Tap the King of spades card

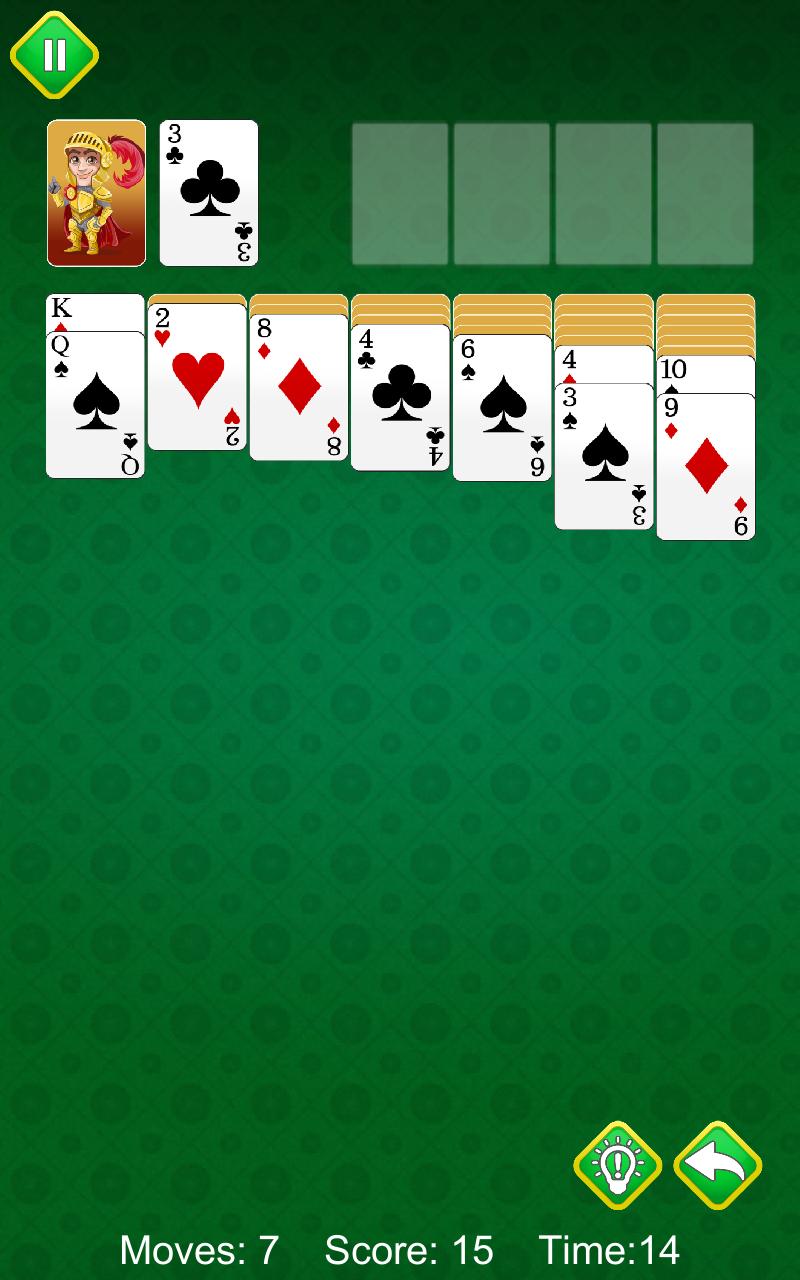point(95,310)
